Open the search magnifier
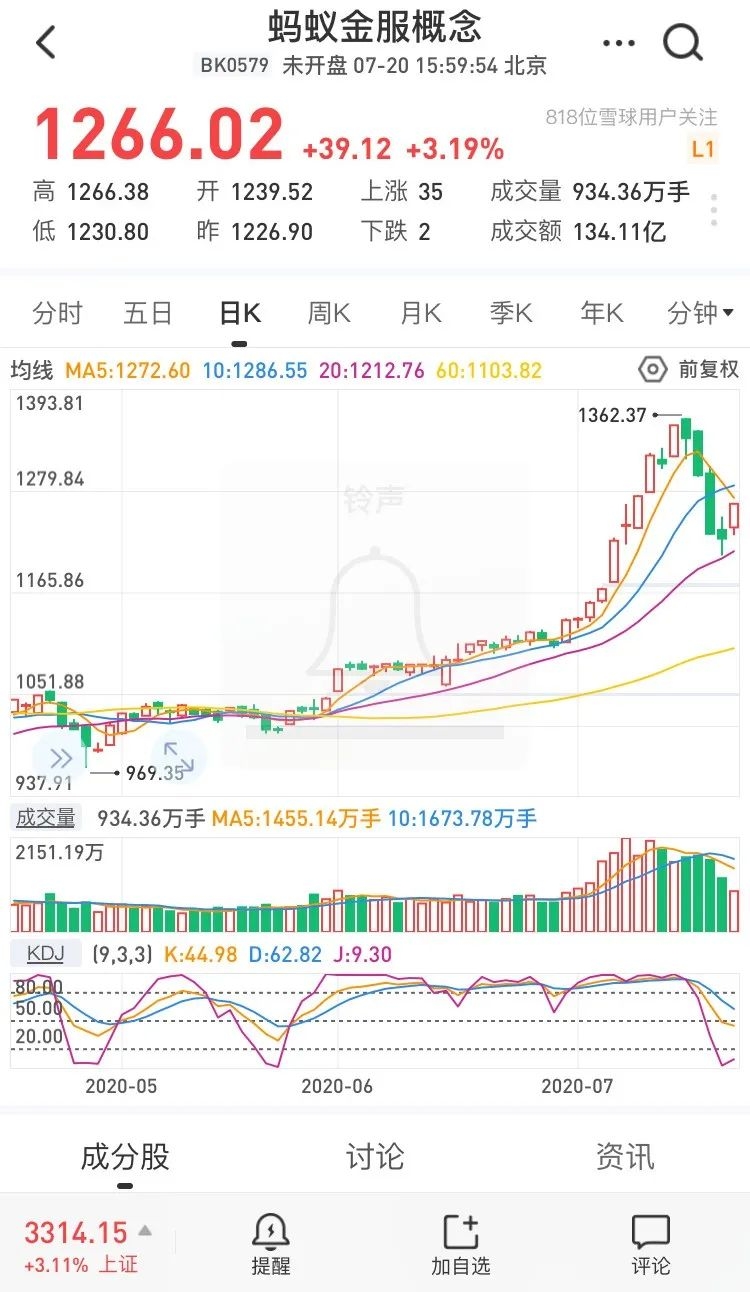 pyautogui.click(x=684, y=43)
